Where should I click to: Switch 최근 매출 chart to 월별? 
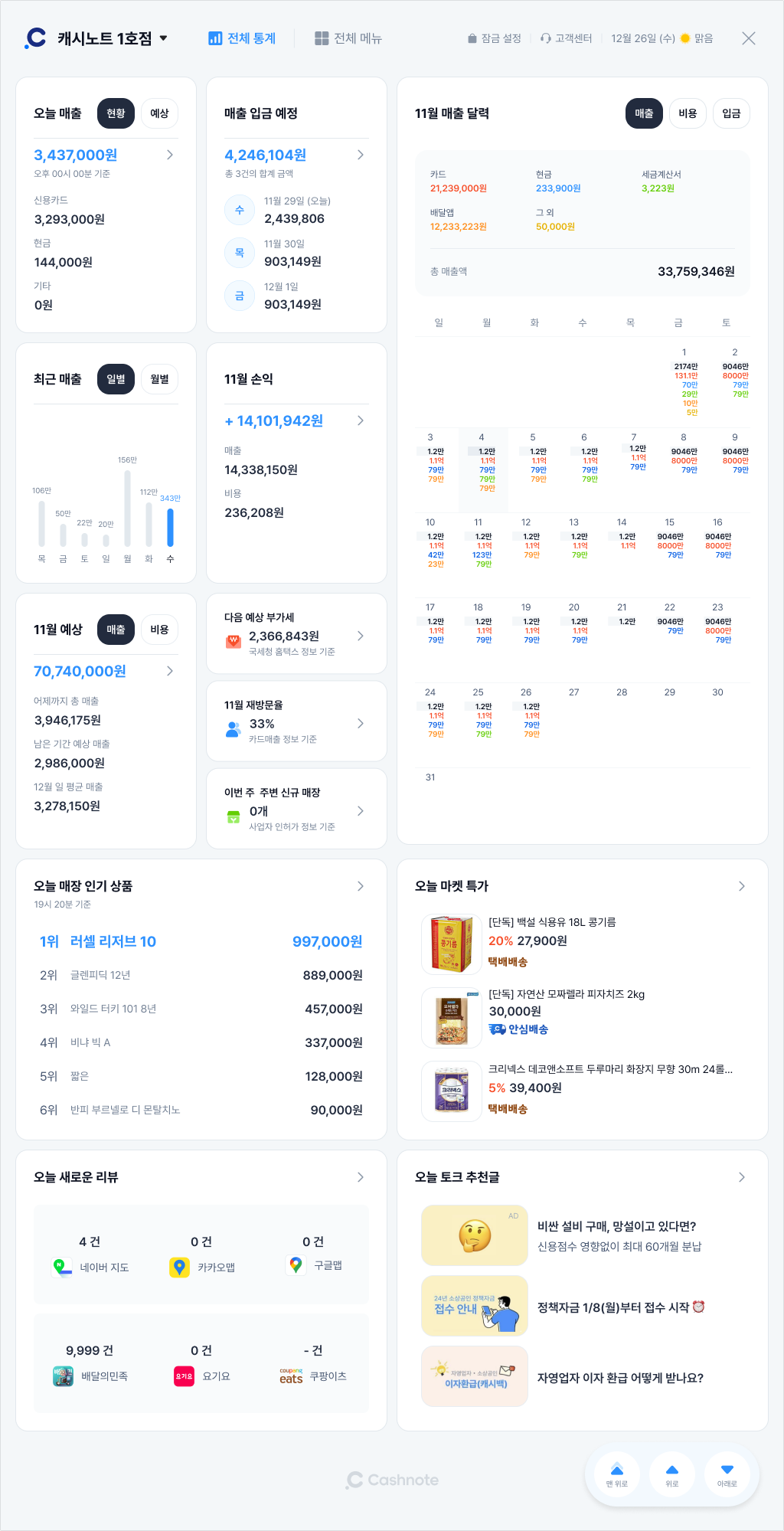159,379
